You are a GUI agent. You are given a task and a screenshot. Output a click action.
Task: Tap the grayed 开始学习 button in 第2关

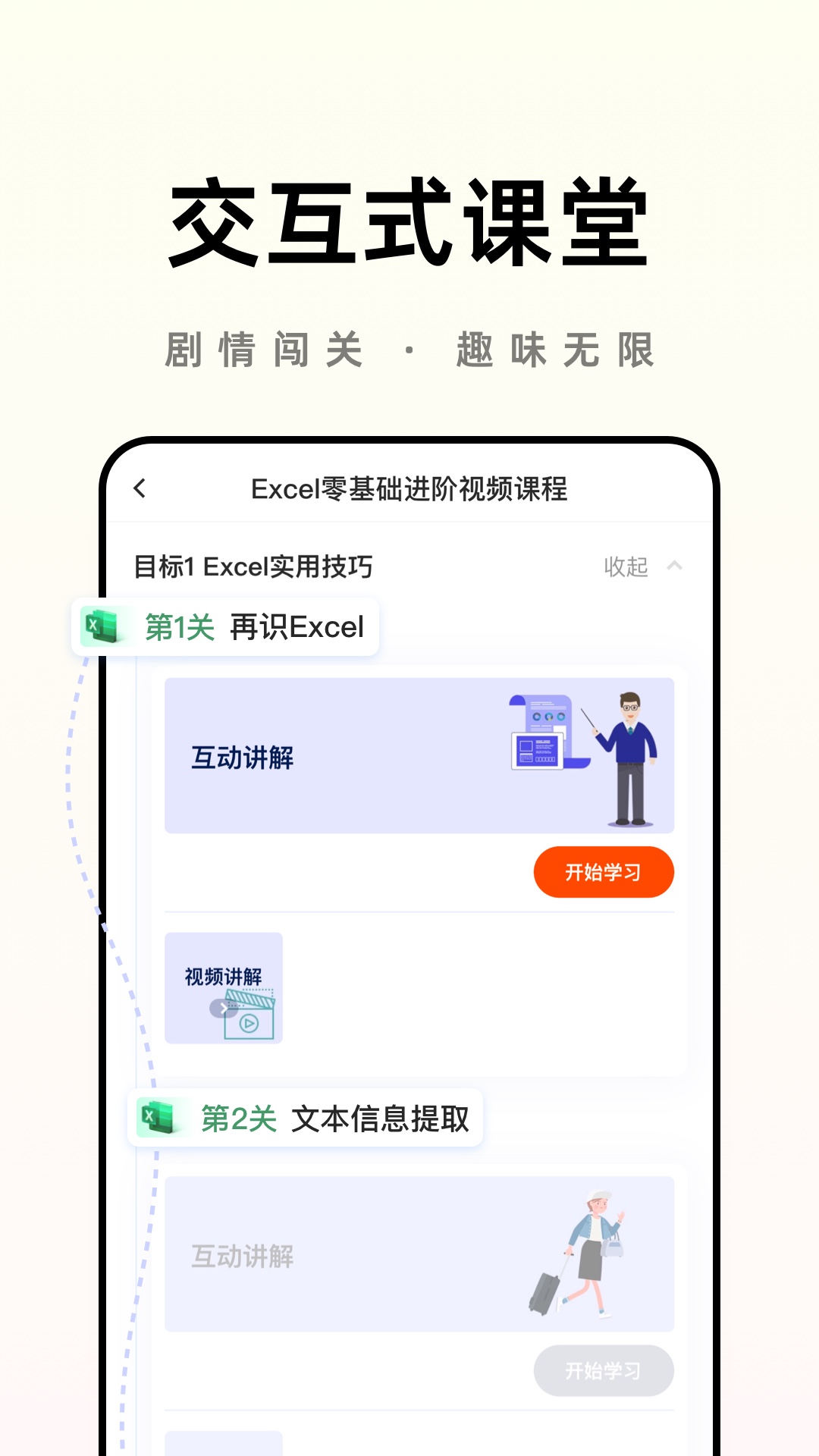tap(603, 1370)
